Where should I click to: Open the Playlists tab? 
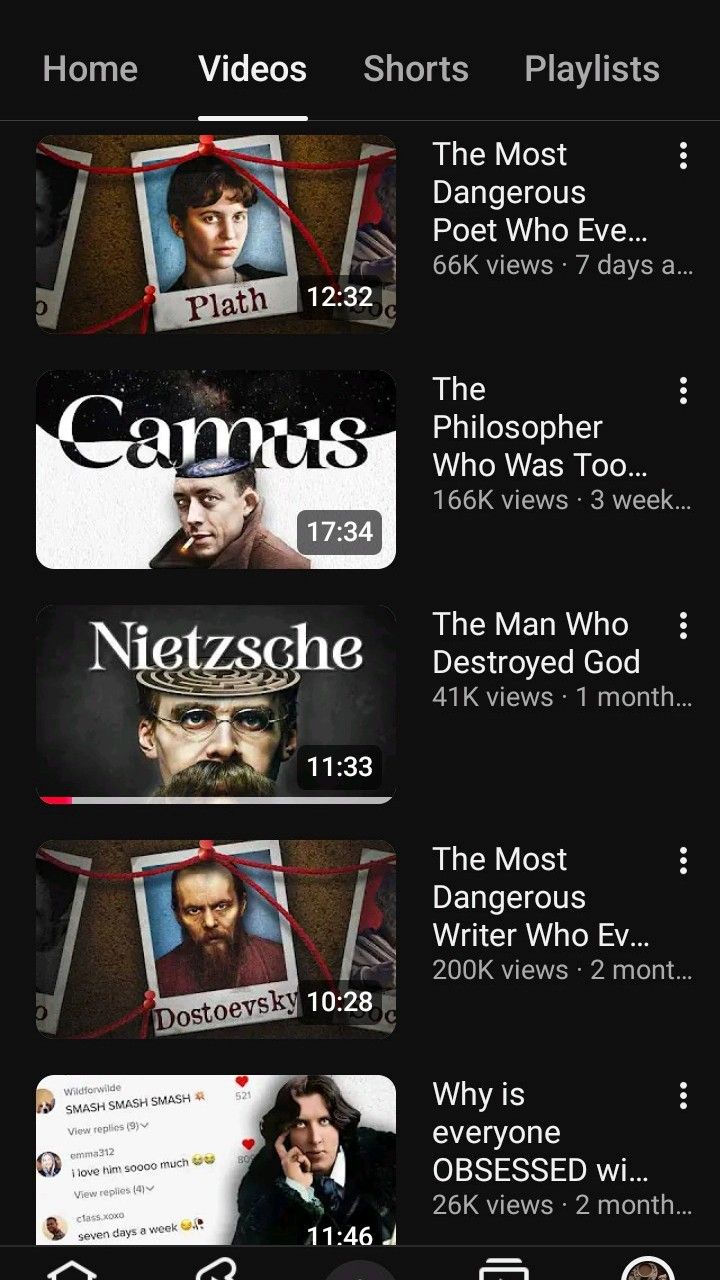pyautogui.click(x=591, y=69)
